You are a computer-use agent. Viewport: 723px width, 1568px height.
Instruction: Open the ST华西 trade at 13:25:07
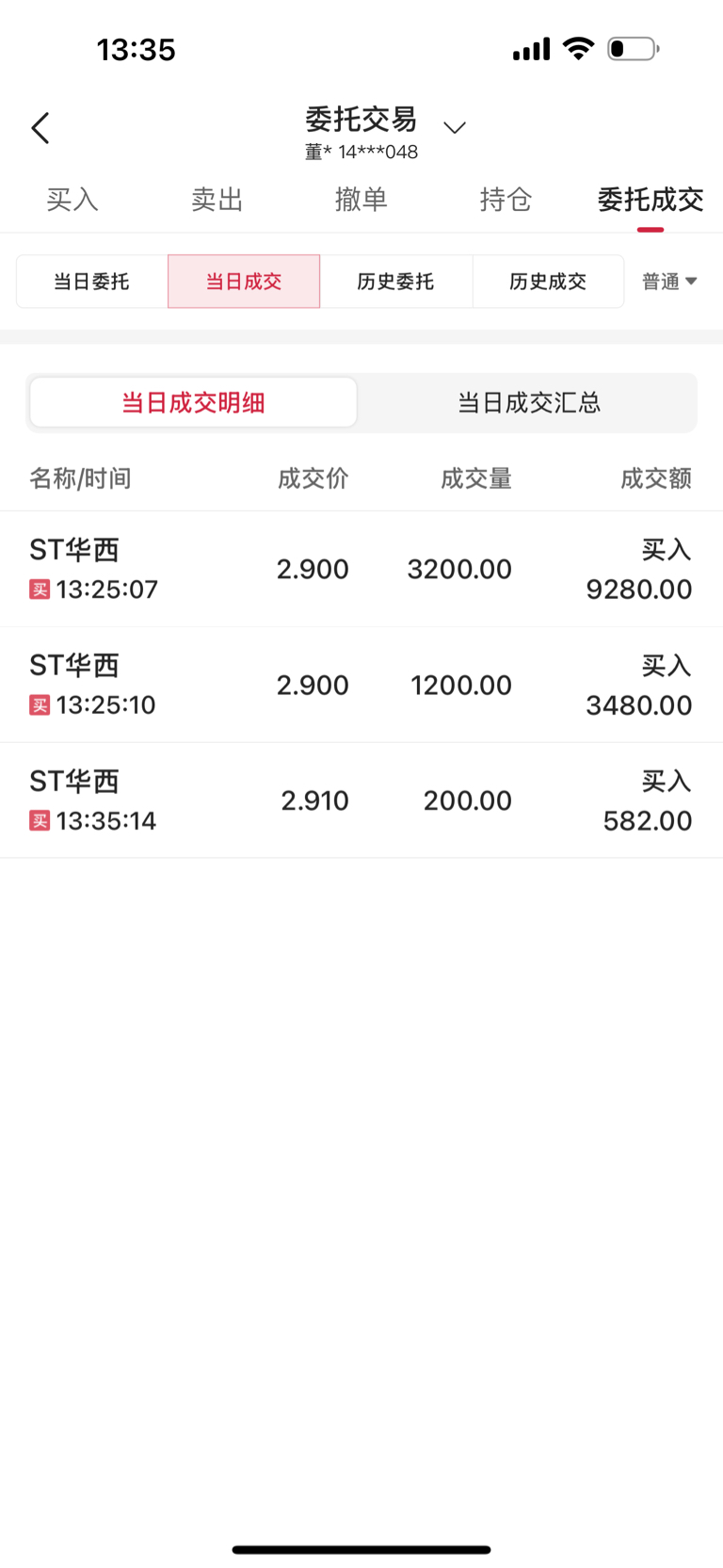tap(361, 569)
